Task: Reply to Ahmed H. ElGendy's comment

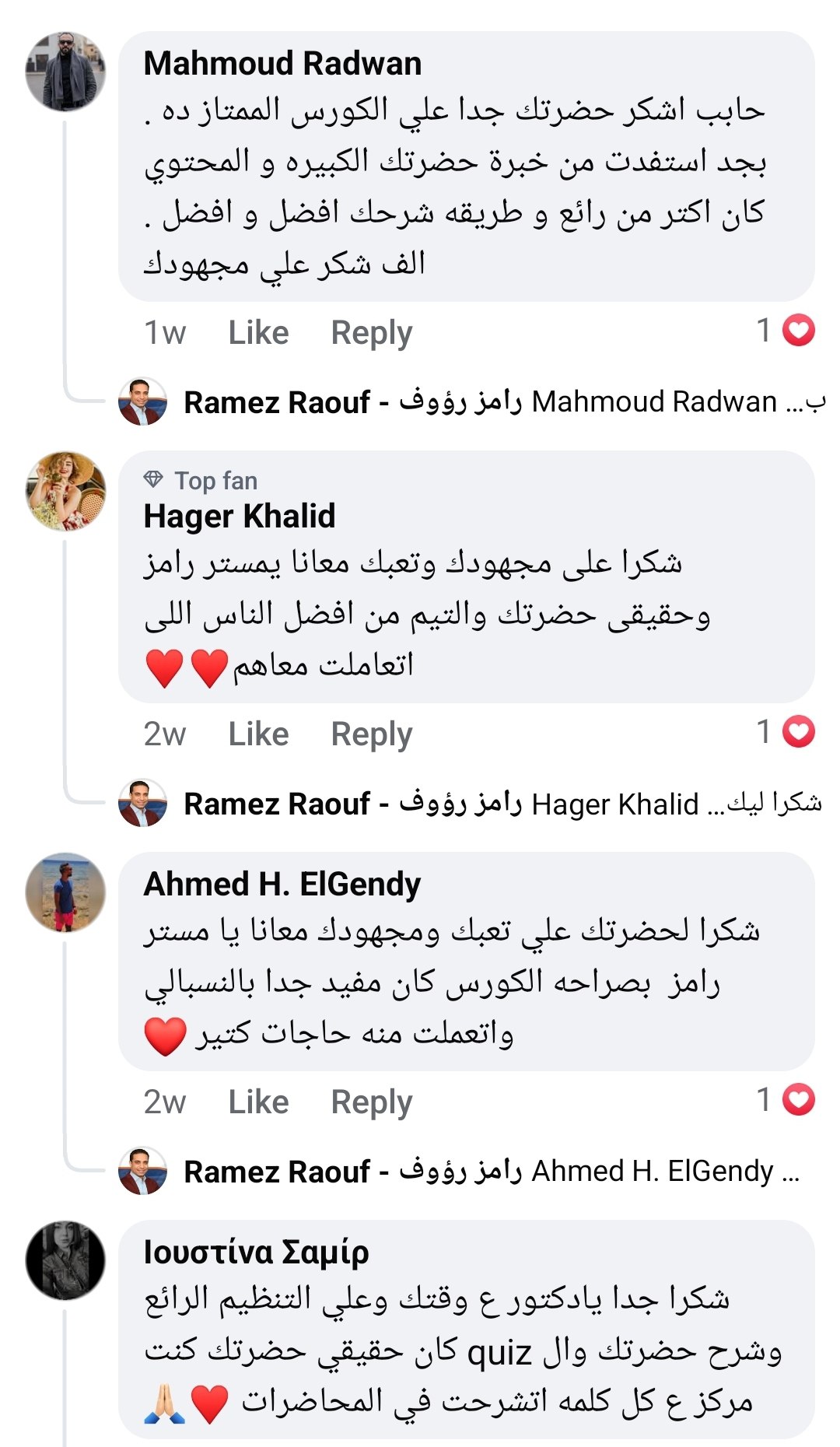Action: tap(371, 1102)
